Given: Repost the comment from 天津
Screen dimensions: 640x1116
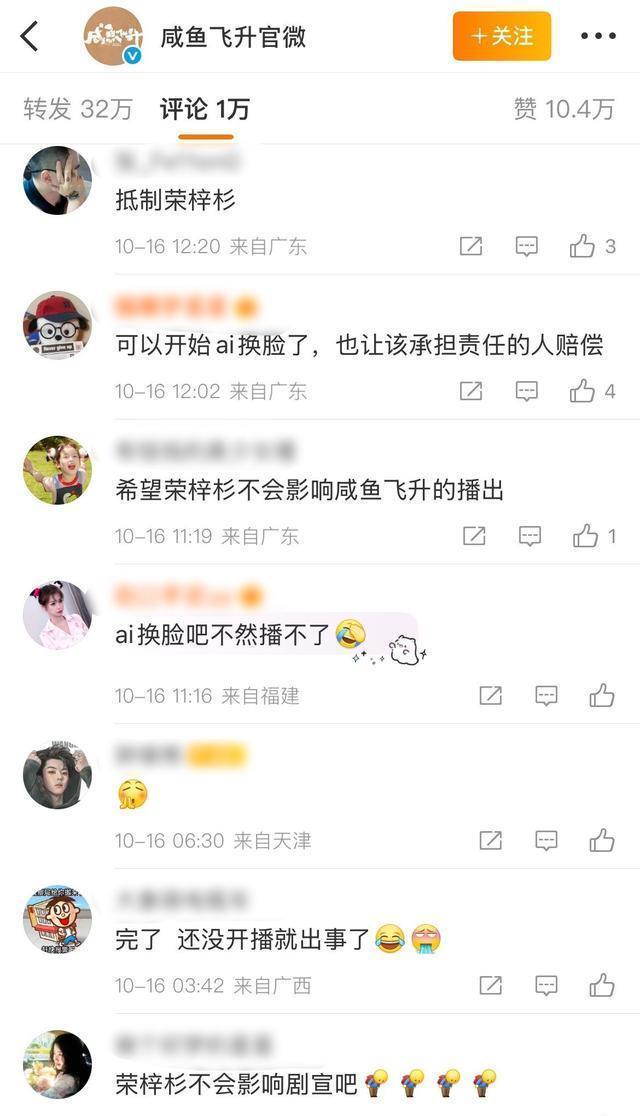Looking at the screenshot, I should point(490,840).
